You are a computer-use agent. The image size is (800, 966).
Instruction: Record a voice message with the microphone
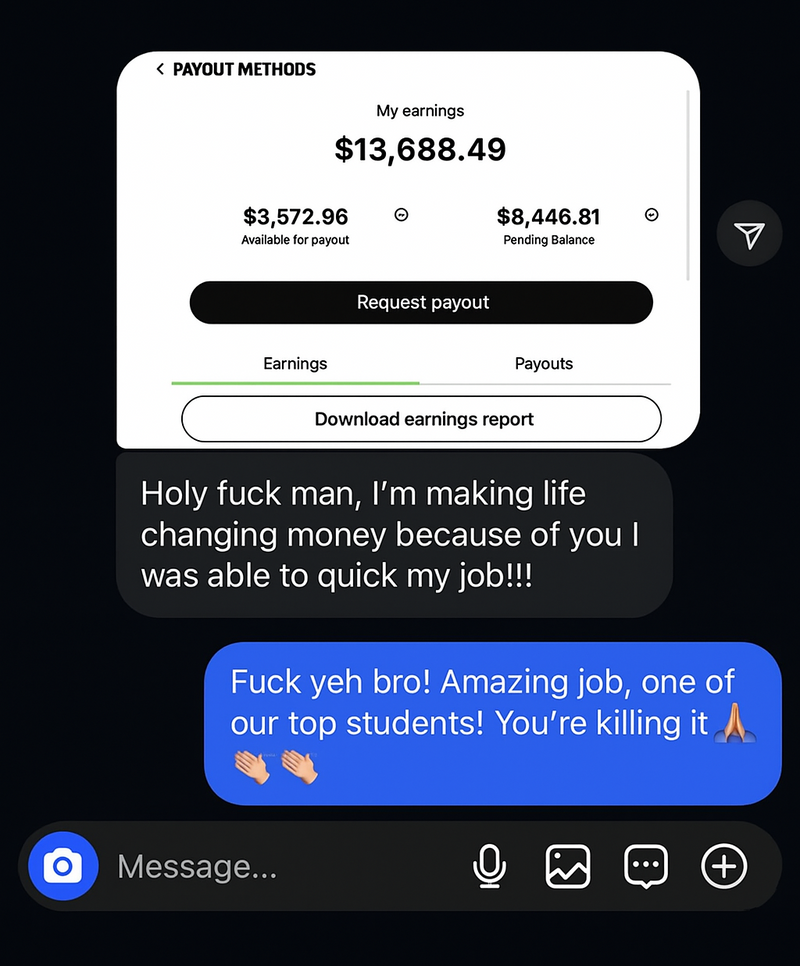pos(489,866)
